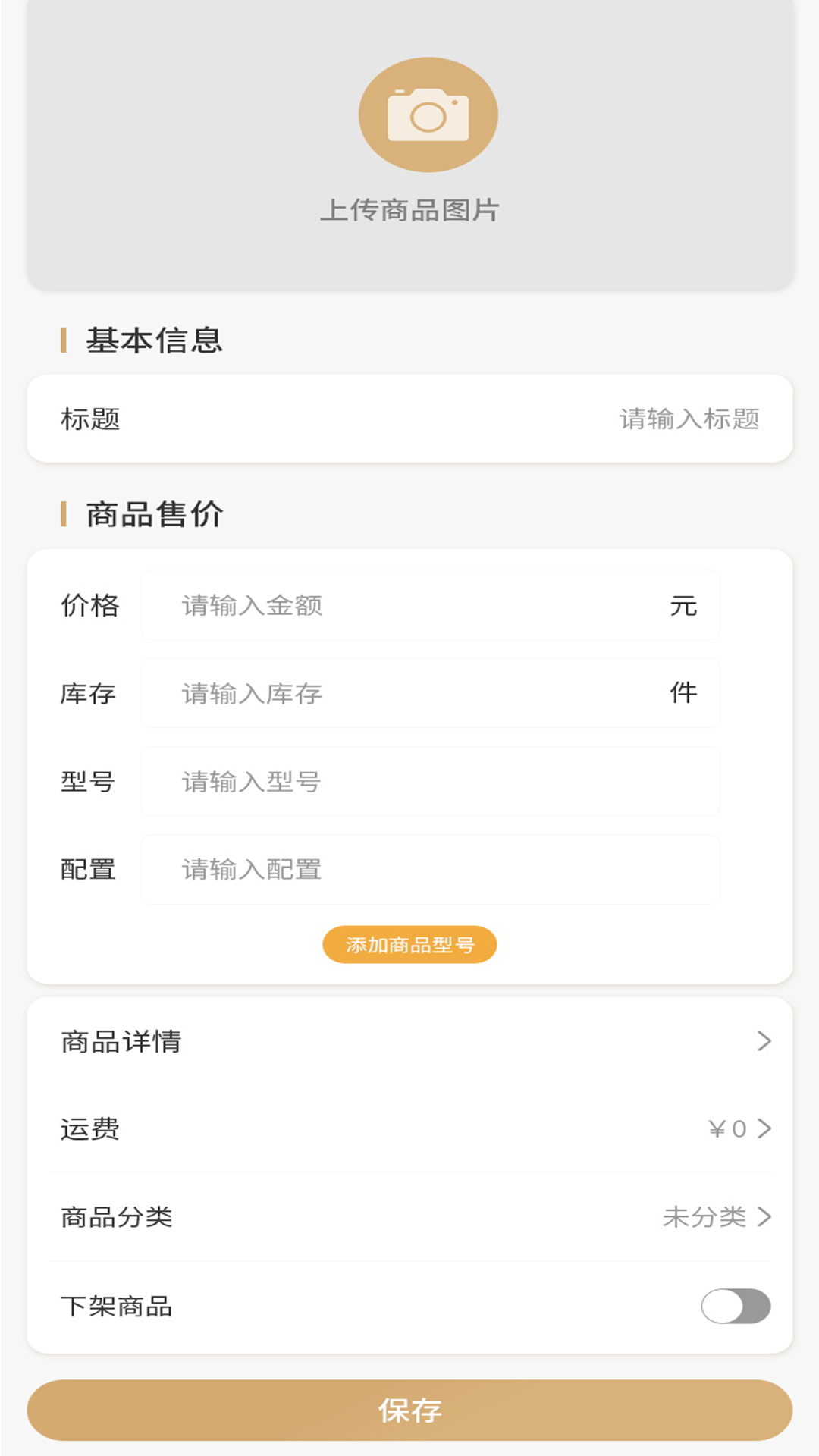Viewport: 819px width, 1456px height.
Task: Enable the product delisting switch
Action: pos(736,1307)
